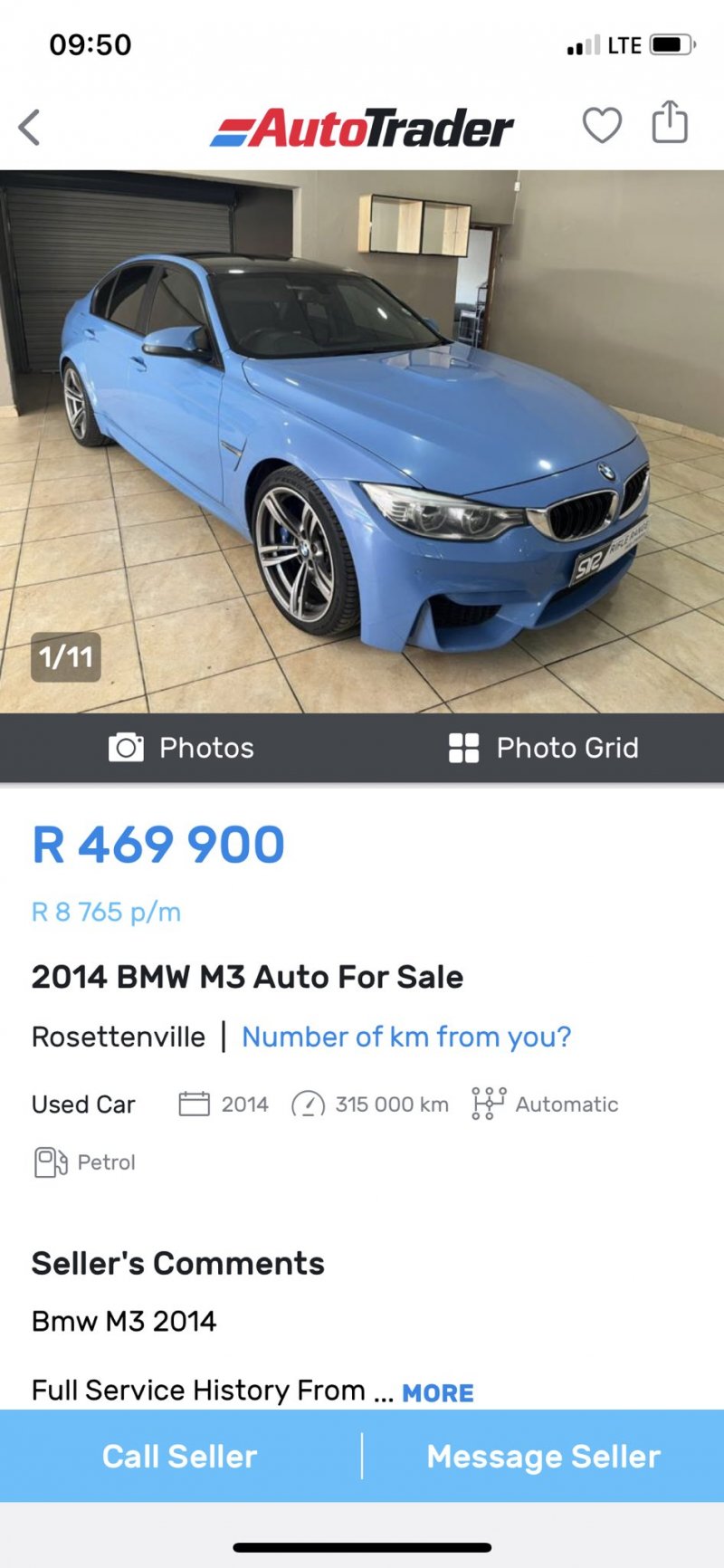Message the seller
Screen dimensions: 724x1568
point(544,1456)
